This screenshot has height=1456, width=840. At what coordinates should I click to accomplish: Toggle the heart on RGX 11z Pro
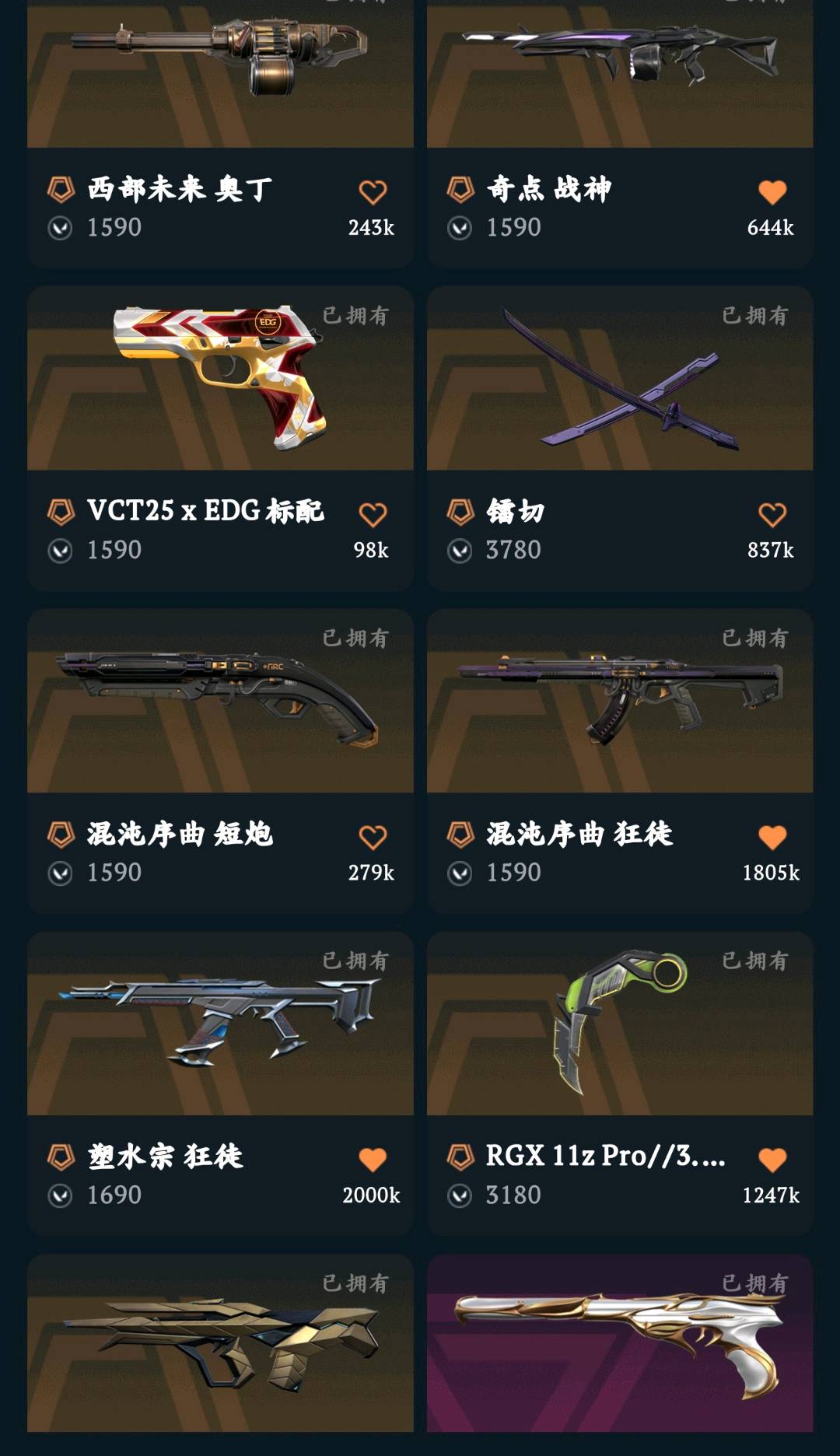(772, 1160)
